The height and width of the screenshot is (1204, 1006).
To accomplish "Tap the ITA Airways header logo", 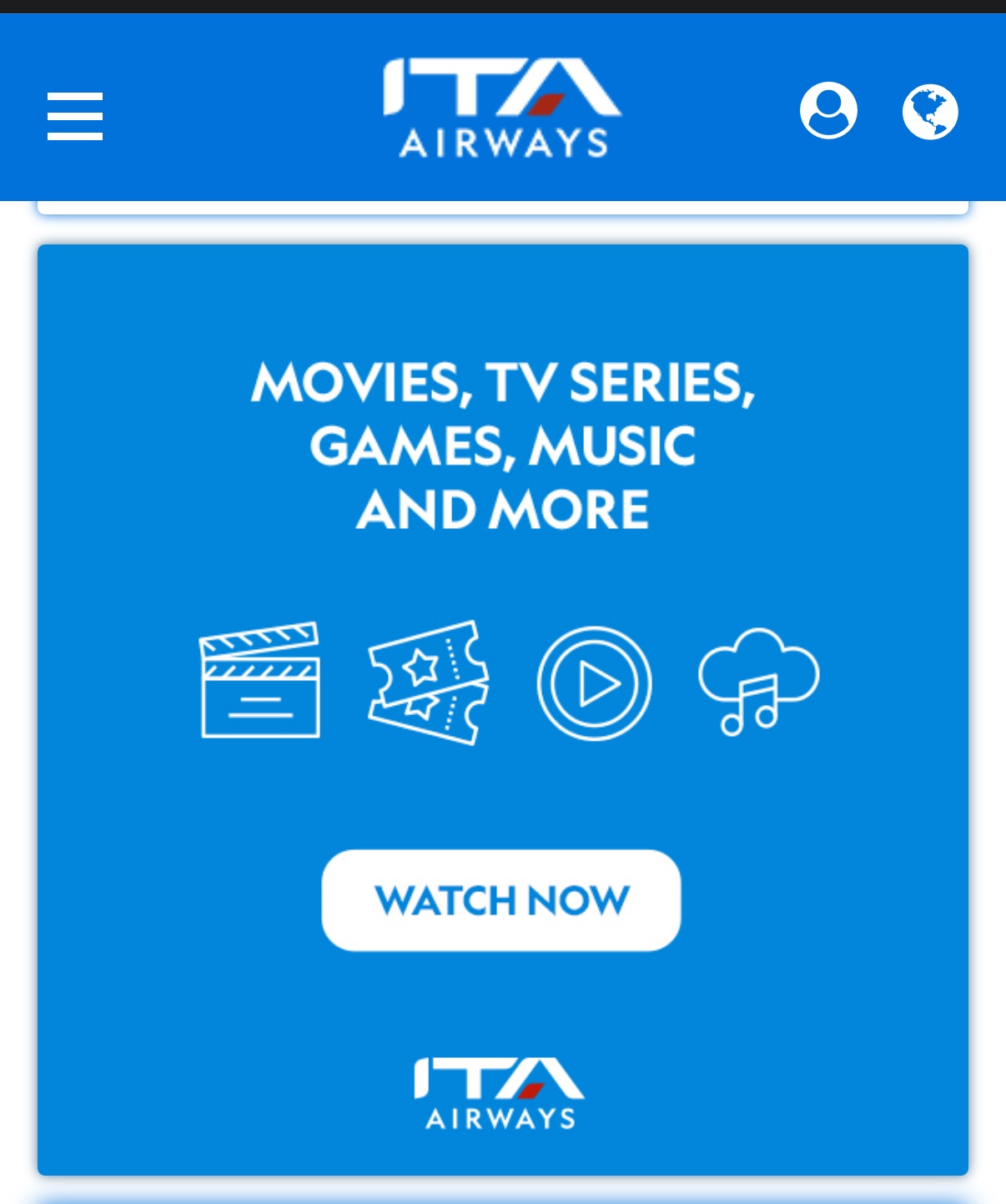I will coord(503,108).
